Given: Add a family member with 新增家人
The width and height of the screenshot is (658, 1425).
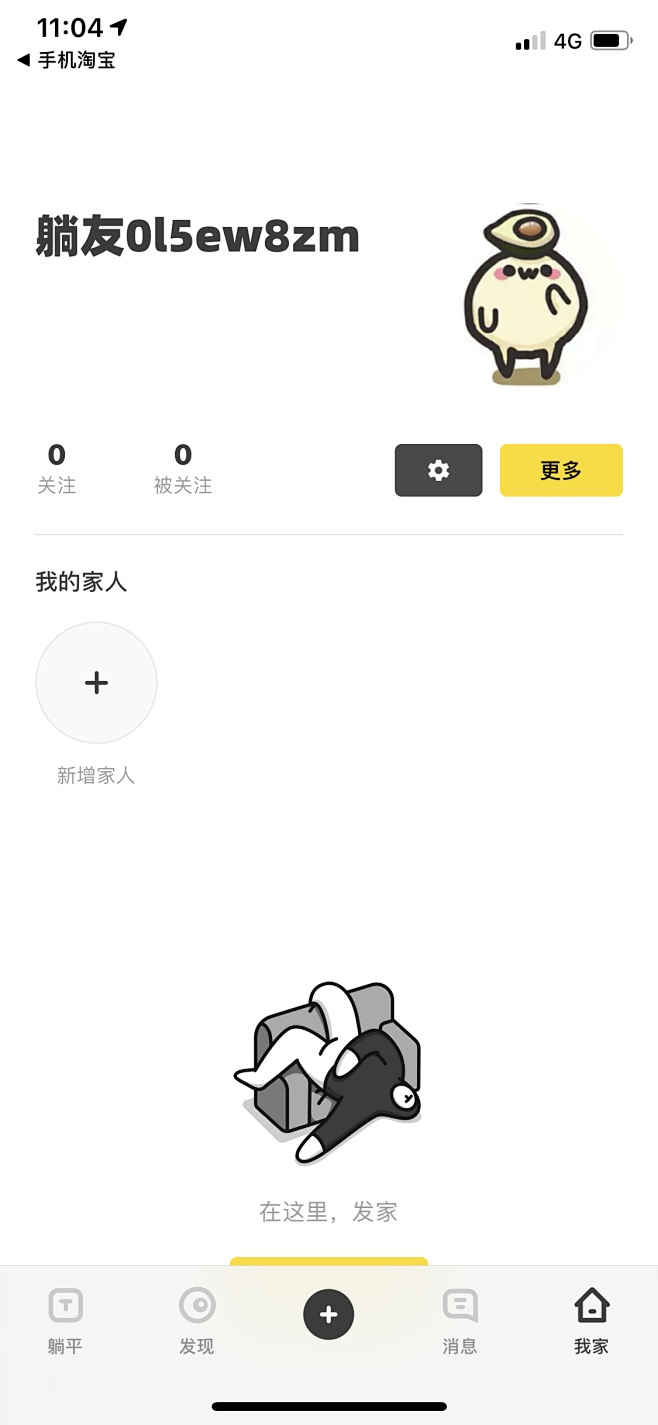Looking at the screenshot, I should pos(96,683).
